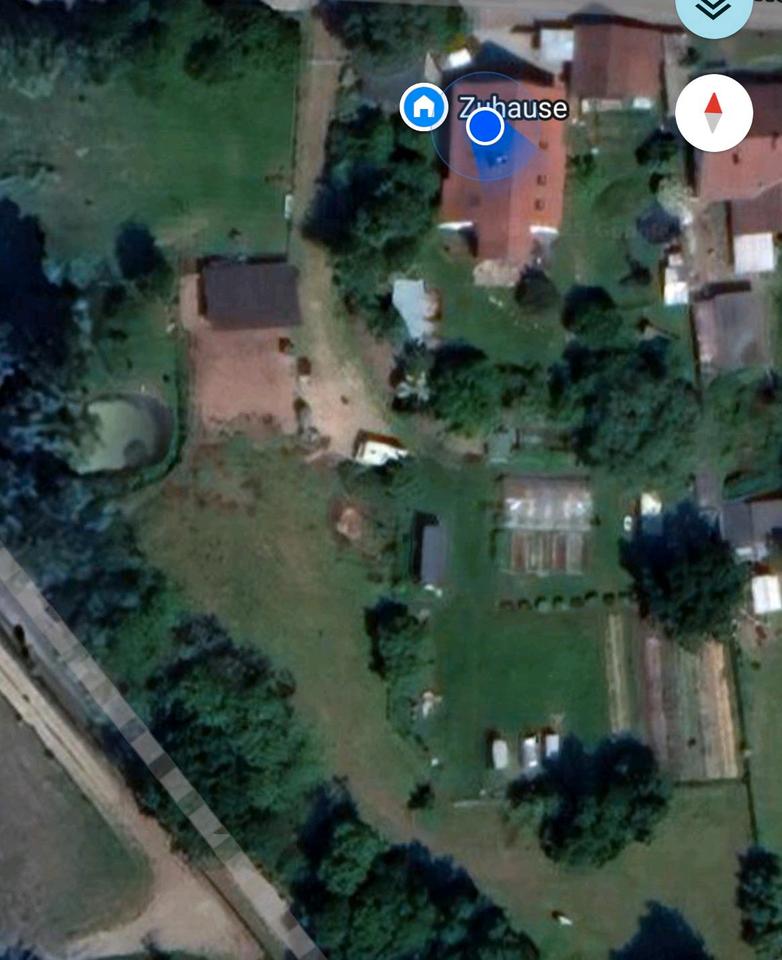Screen dimensions: 782x960
Task: Tap the compass to reorient the map
Action: pos(714,113)
